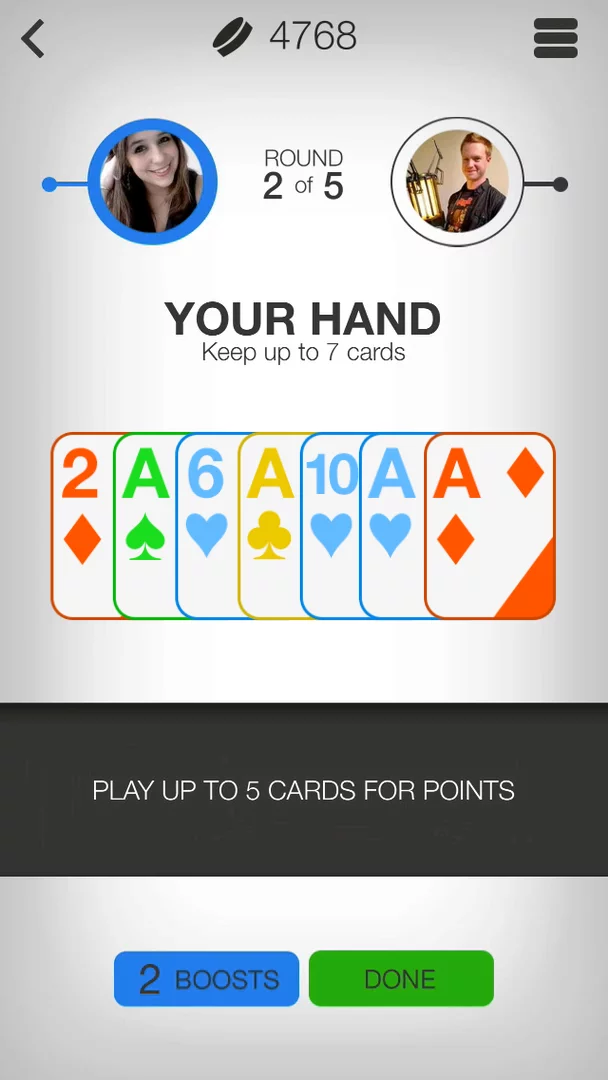Confirm hand with the Done button
Screen dimensions: 608x1080
tap(401, 978)
